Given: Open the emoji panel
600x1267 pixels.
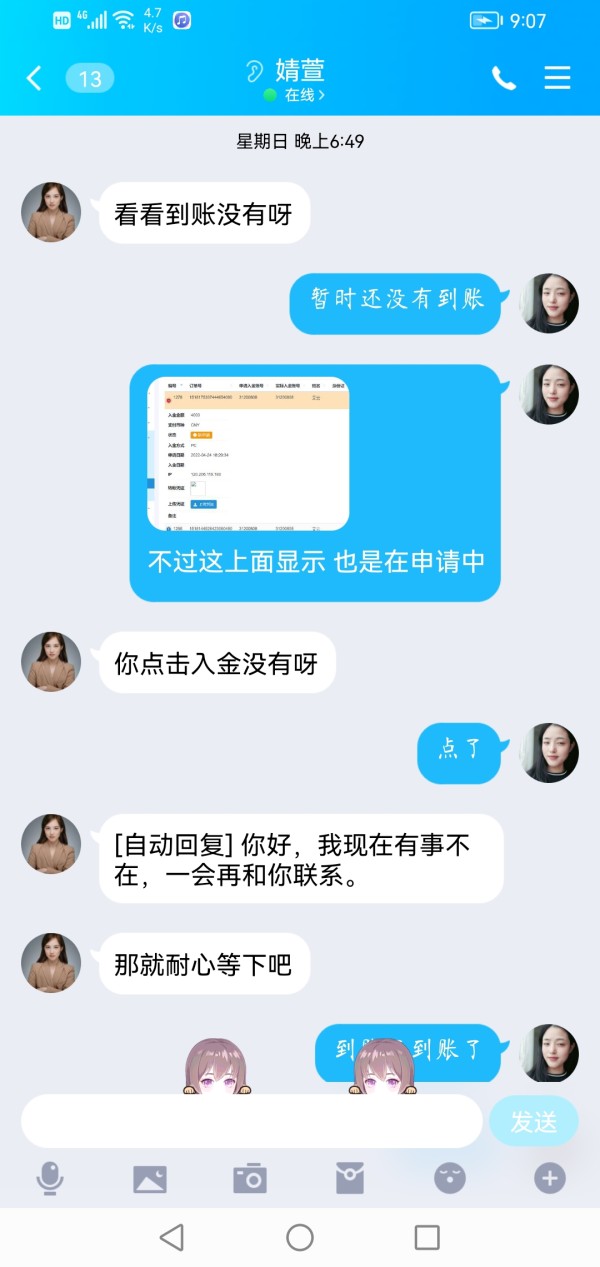Looking at the screenshot, I should 450,1178.
